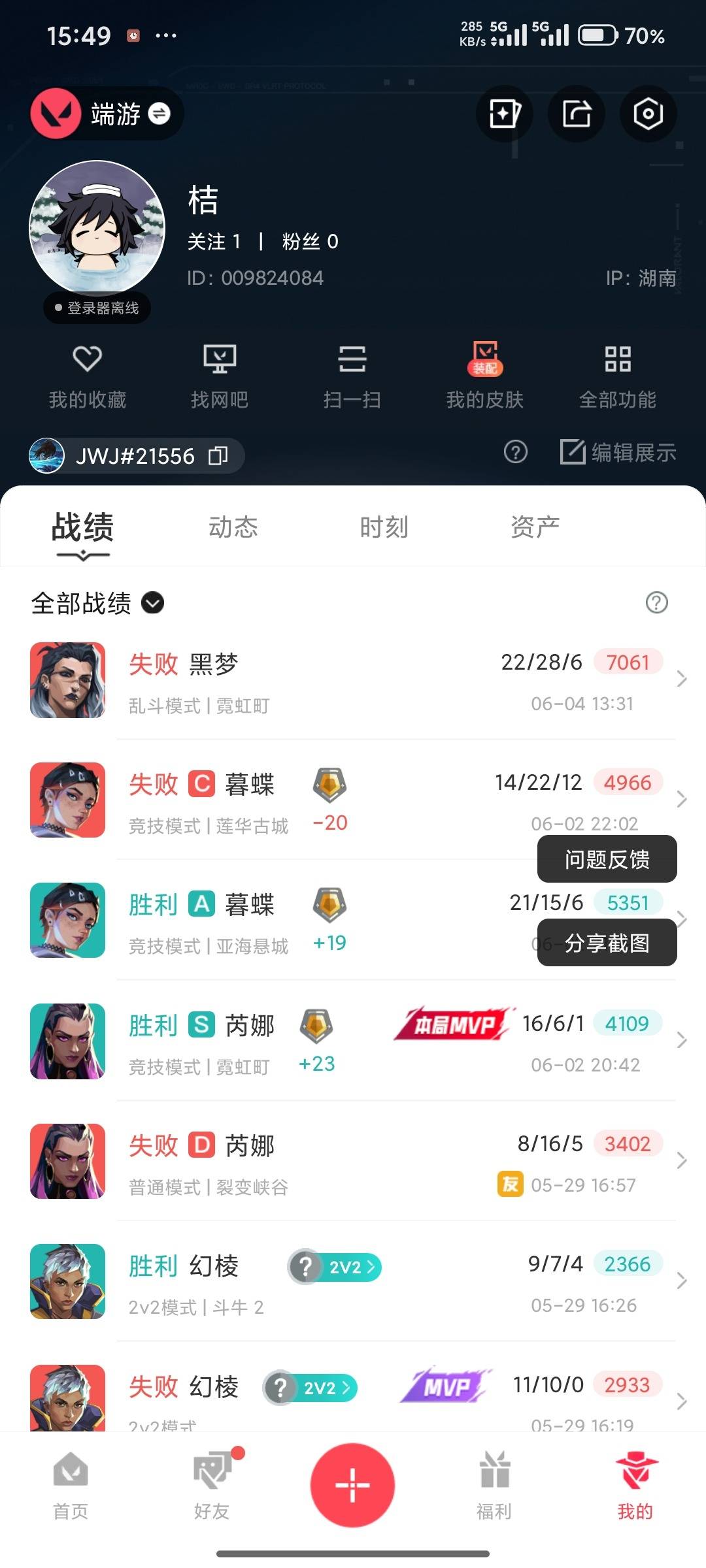This screenshot has width=706, height=1568.
Task: Tap the share icon in top bar
Action: click(x=576, y=114)
